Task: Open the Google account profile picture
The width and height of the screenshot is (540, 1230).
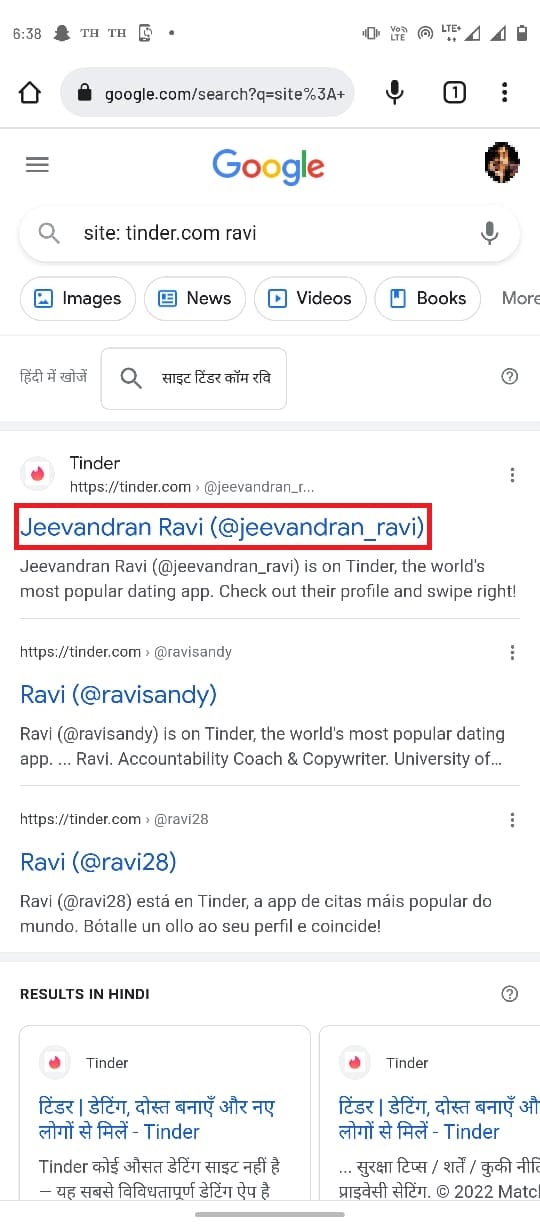Action: point(502,163)
